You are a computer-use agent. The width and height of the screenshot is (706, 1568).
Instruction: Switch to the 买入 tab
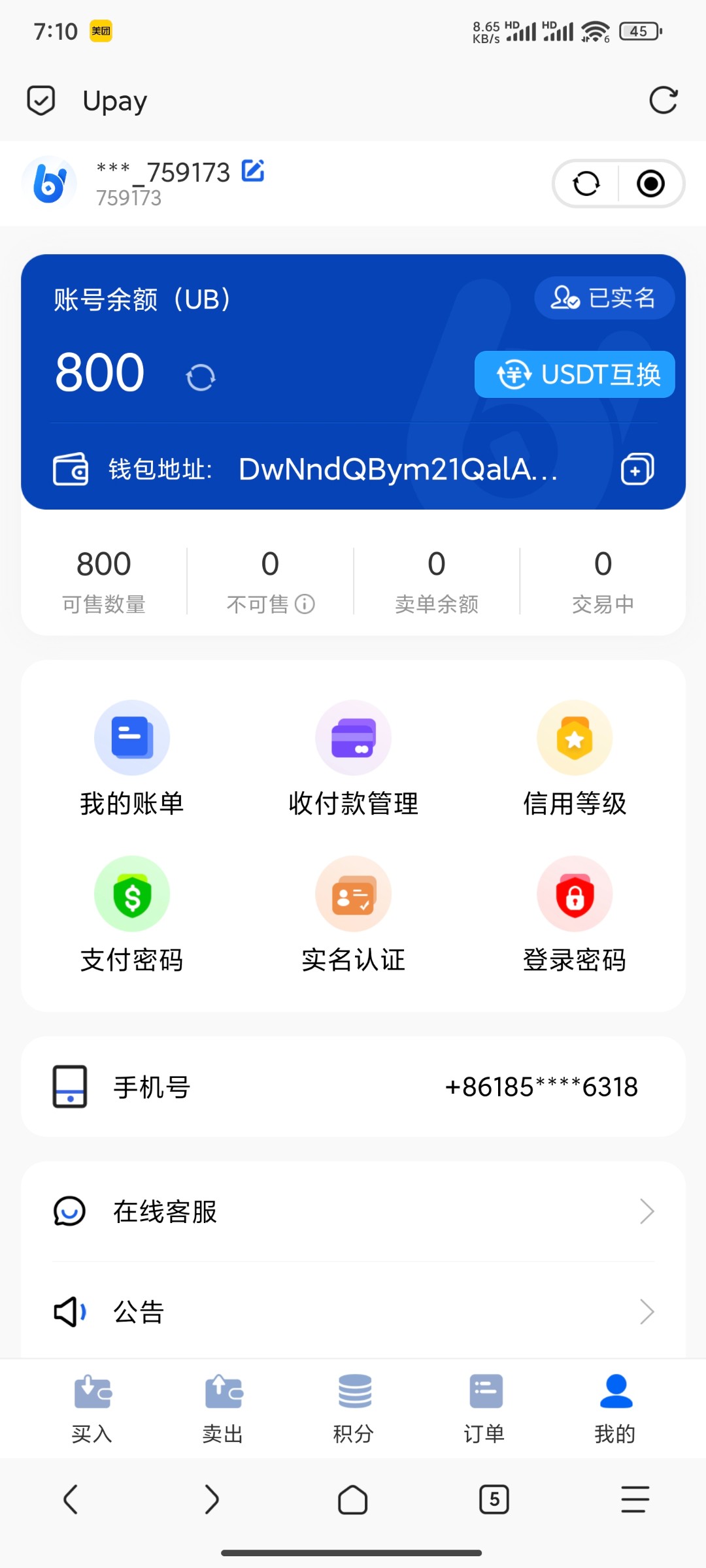(92, 1408)
